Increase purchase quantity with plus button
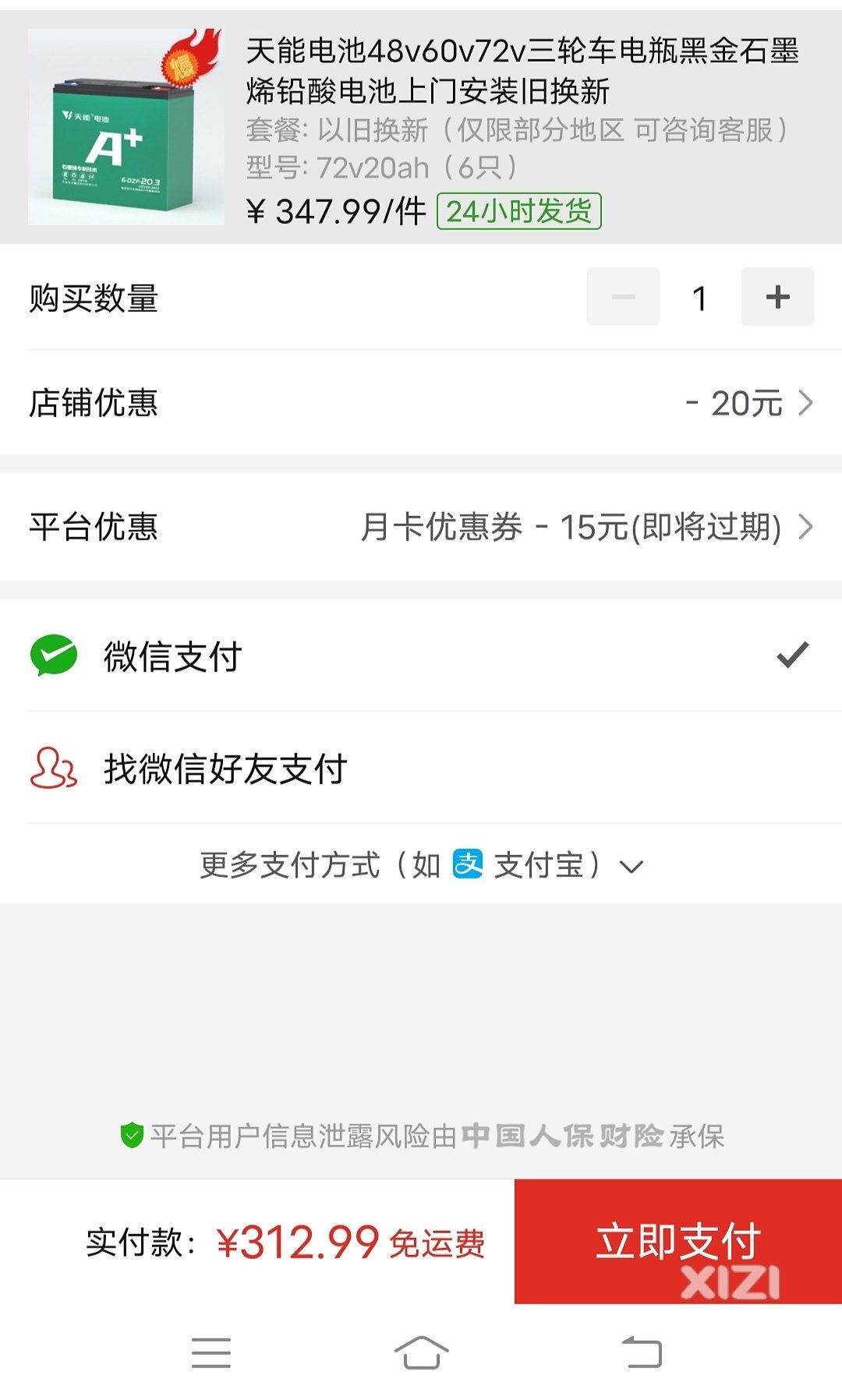The width and height of the screenshot is (842, 1400). click(x=777, y=297)
